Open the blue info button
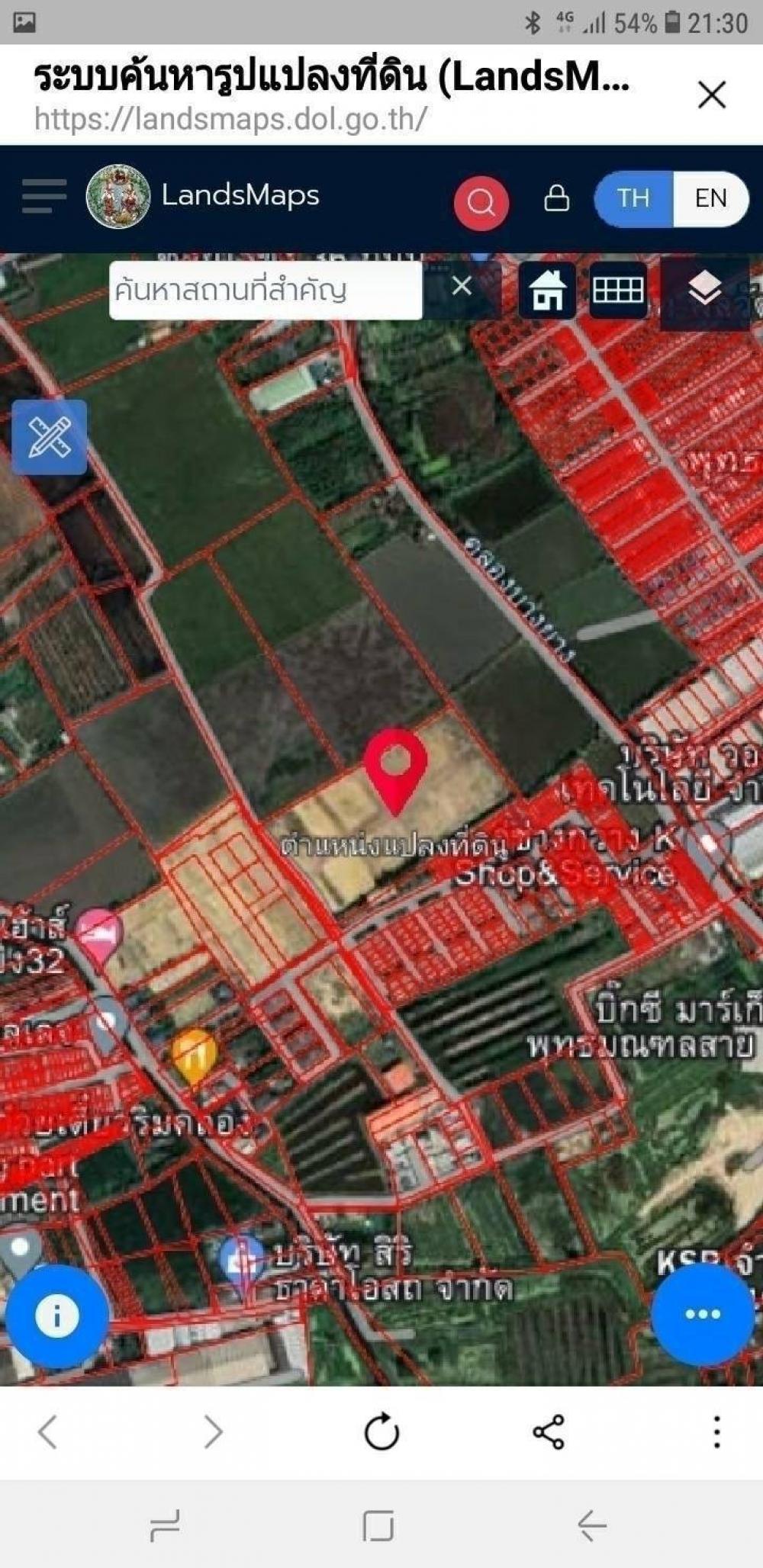This screenshot has width=763, height=1568. 56,1316
